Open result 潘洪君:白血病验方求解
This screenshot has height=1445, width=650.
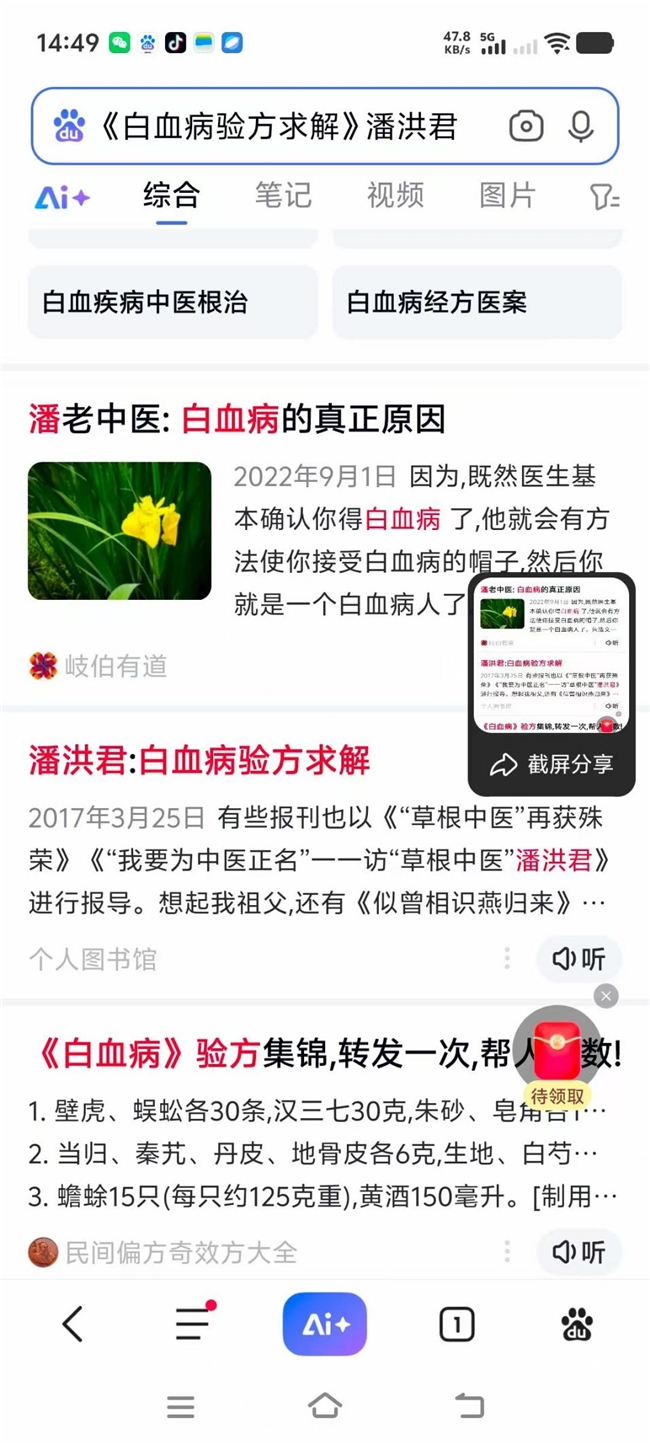pos(199,760)
